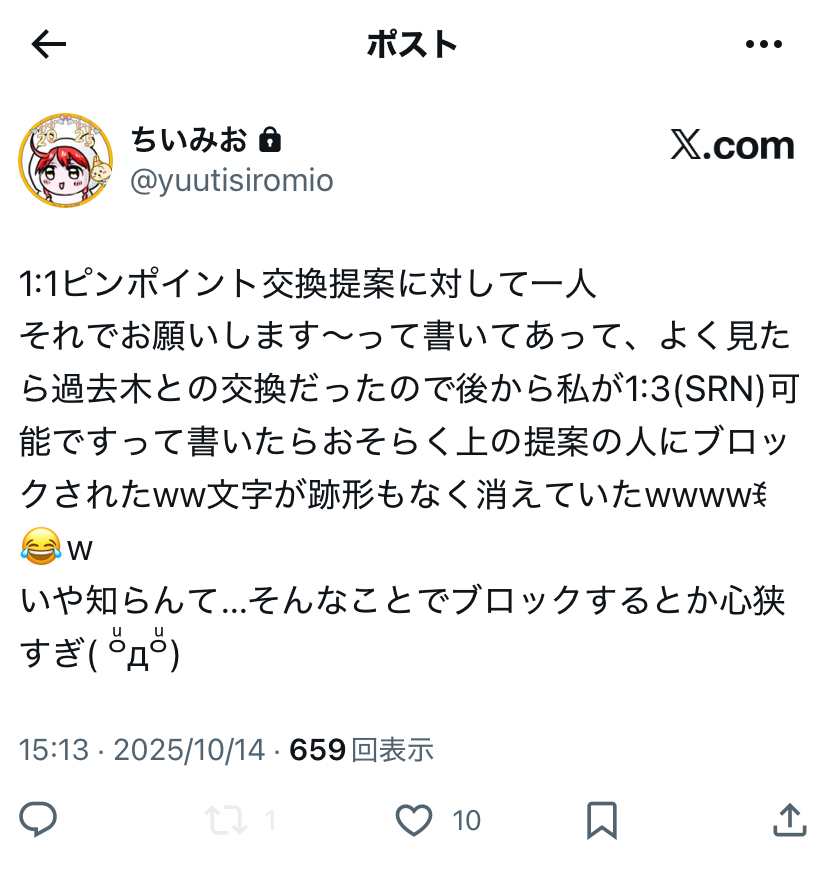828x895 pixels.
Task: Reply to this post
Action: (38, 821)
